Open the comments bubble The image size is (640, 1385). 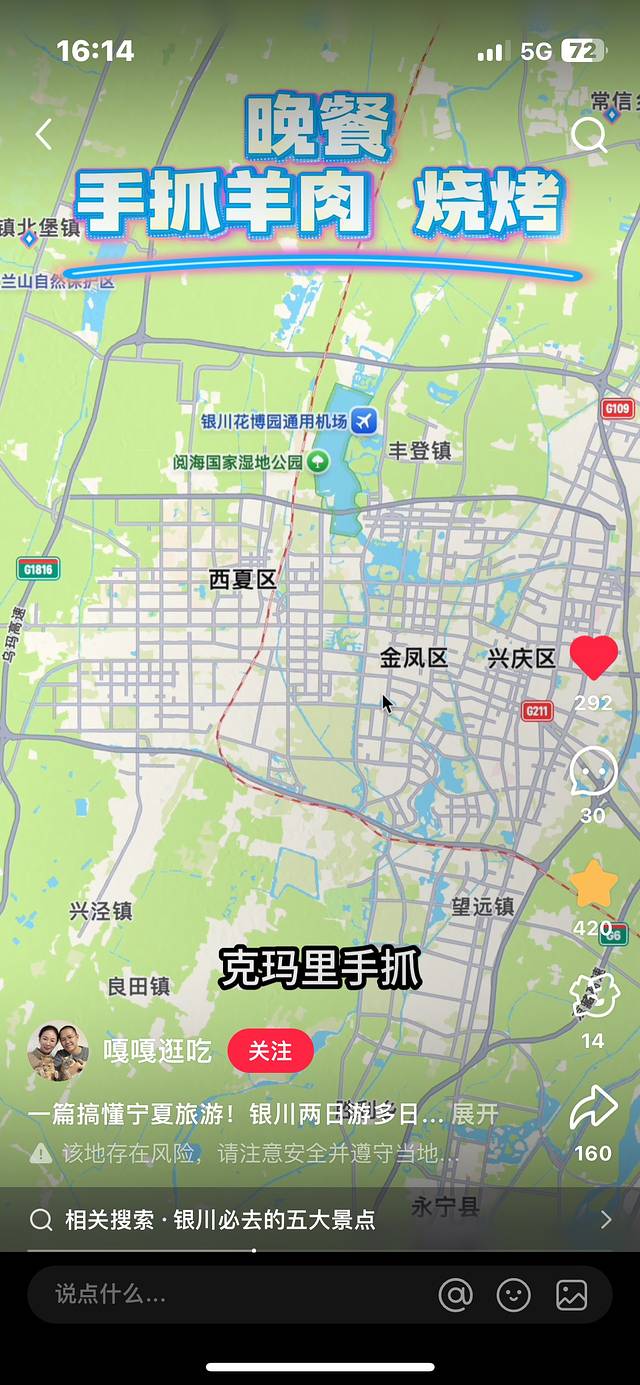tap(593, 772)
